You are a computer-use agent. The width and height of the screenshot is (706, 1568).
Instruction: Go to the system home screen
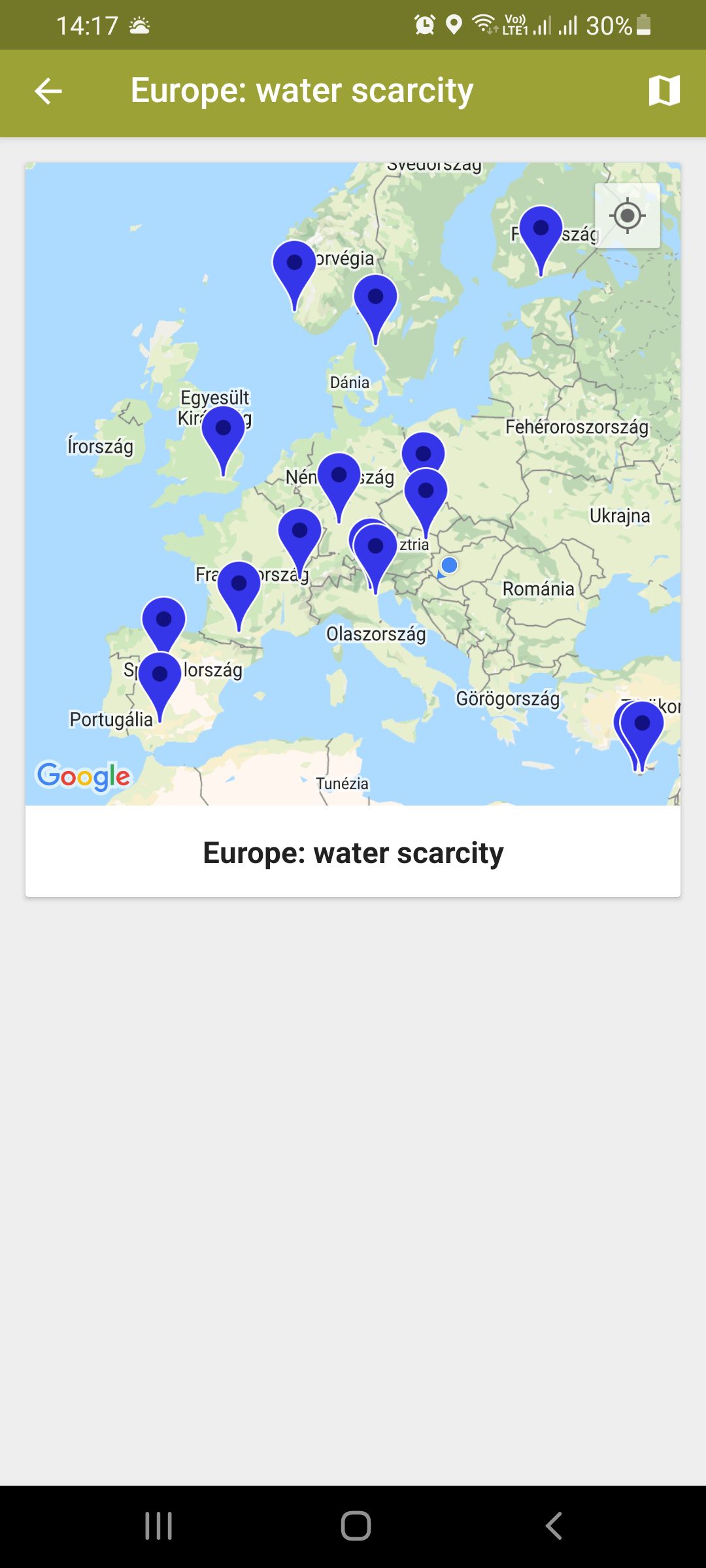(x=356, y=1526)
